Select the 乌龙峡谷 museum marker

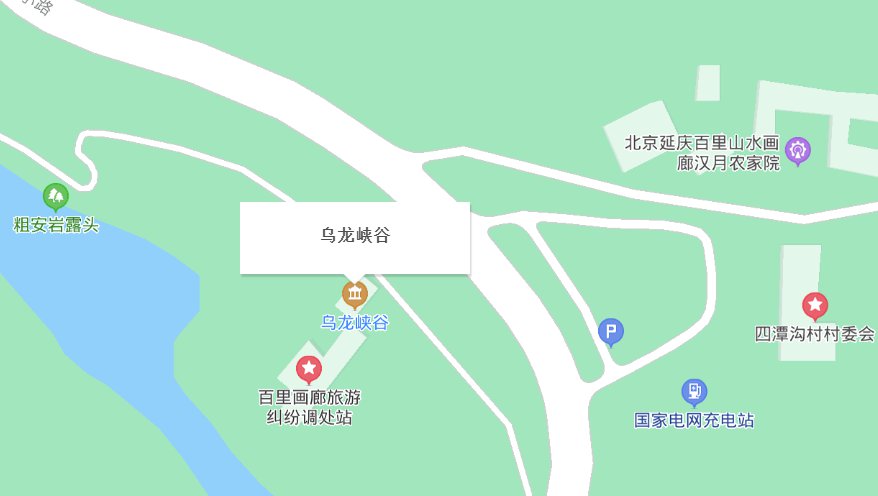354,295
